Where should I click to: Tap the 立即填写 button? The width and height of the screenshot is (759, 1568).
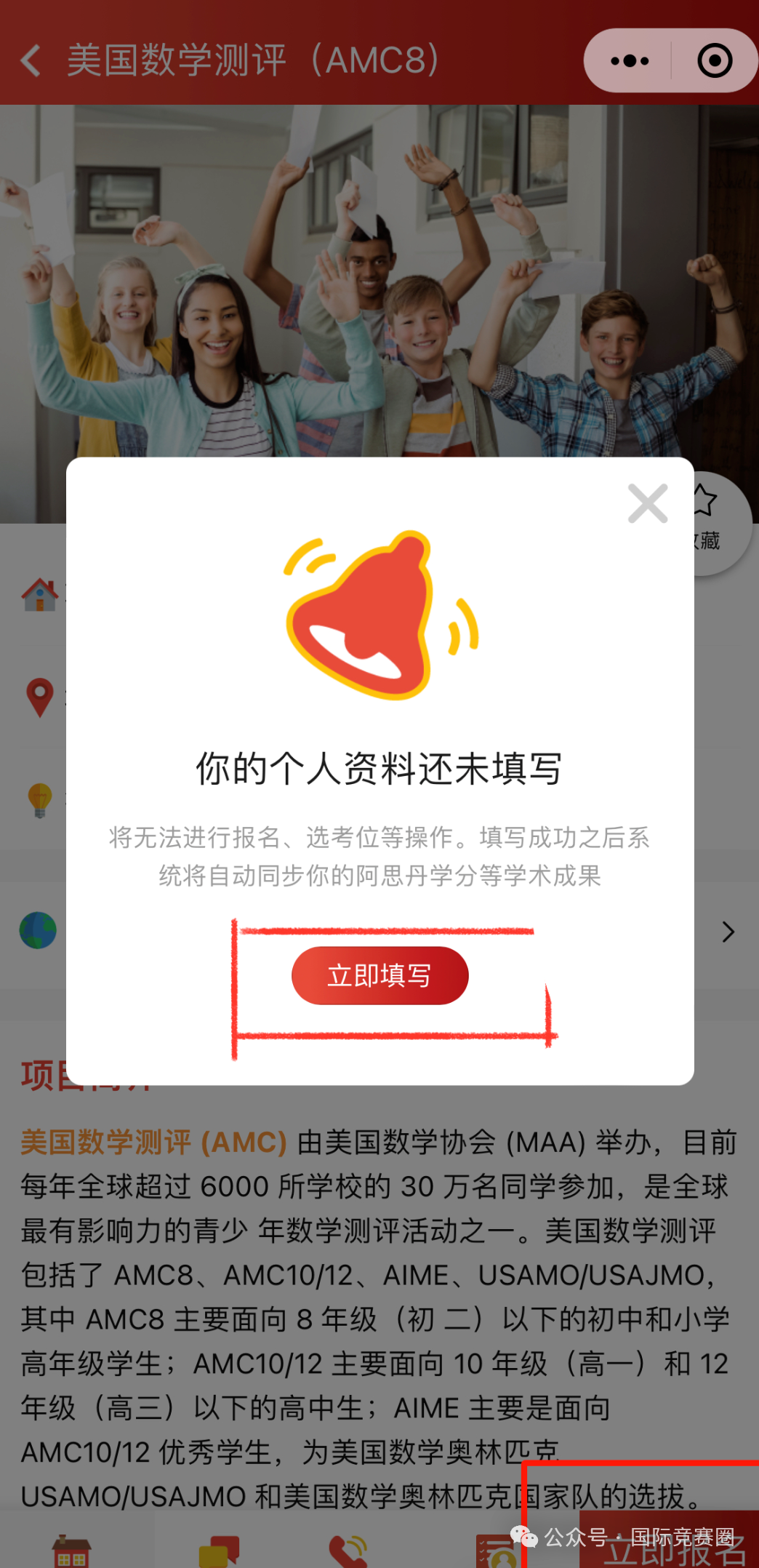379,975
